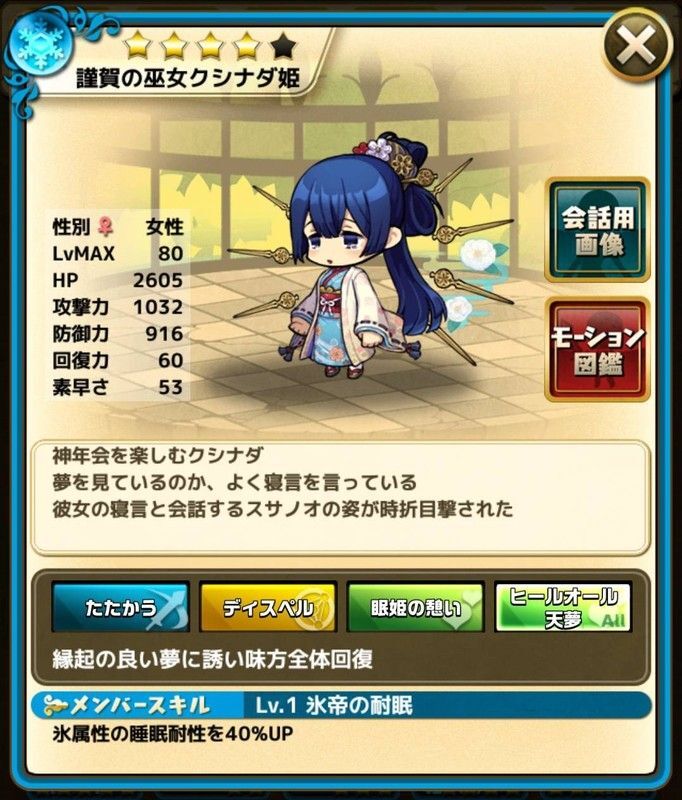Select the 眠姫の憩い skill button
The width and height of the screenshot is (682, 800).
point(414,607)
